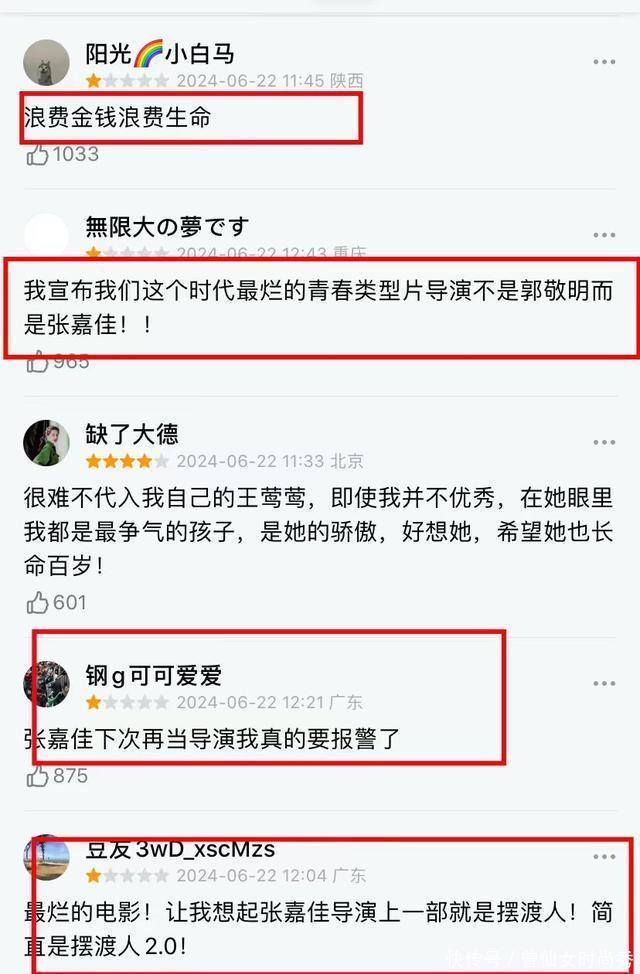640x974 pixels.
Task: View 無限大の夢です user profile
Action: click(46, 237)
